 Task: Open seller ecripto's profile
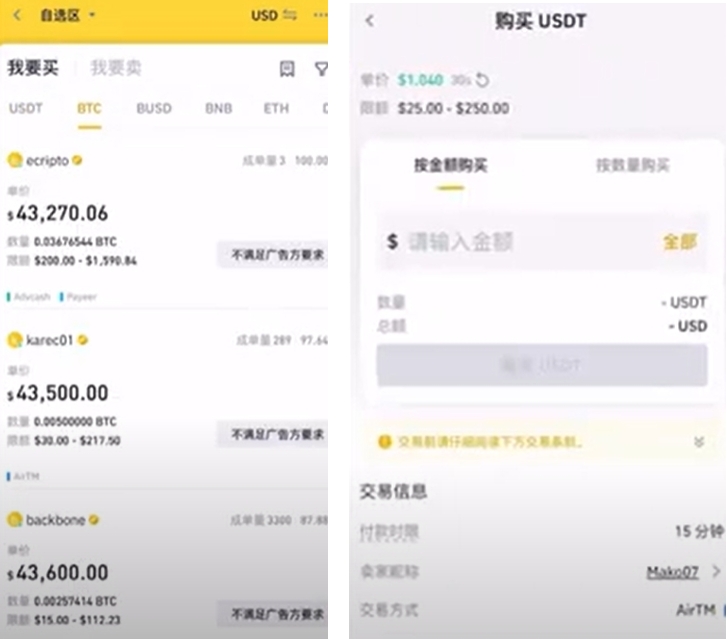click(x=46, y=160)
